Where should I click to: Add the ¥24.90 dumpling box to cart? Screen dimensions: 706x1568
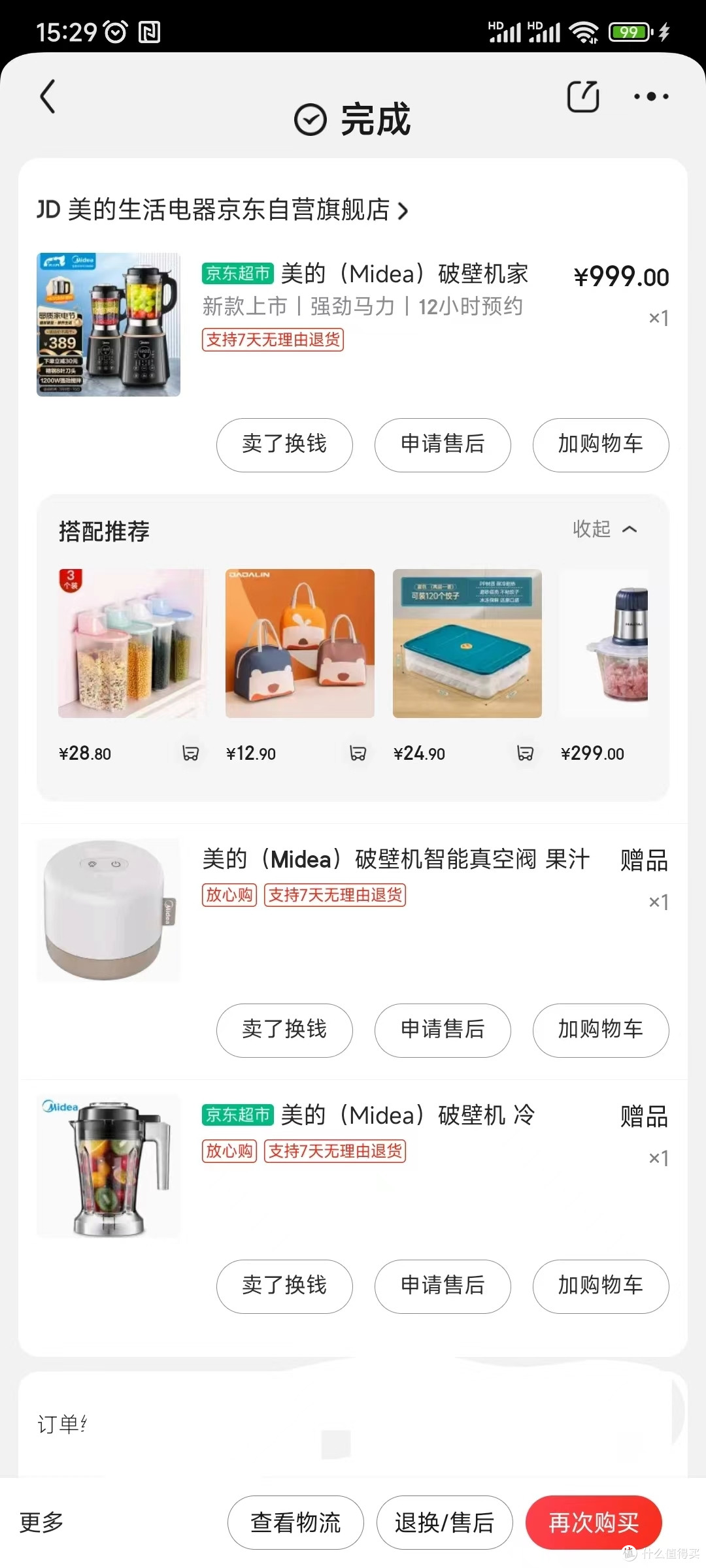pyautogui.click(x=525, y=753)
